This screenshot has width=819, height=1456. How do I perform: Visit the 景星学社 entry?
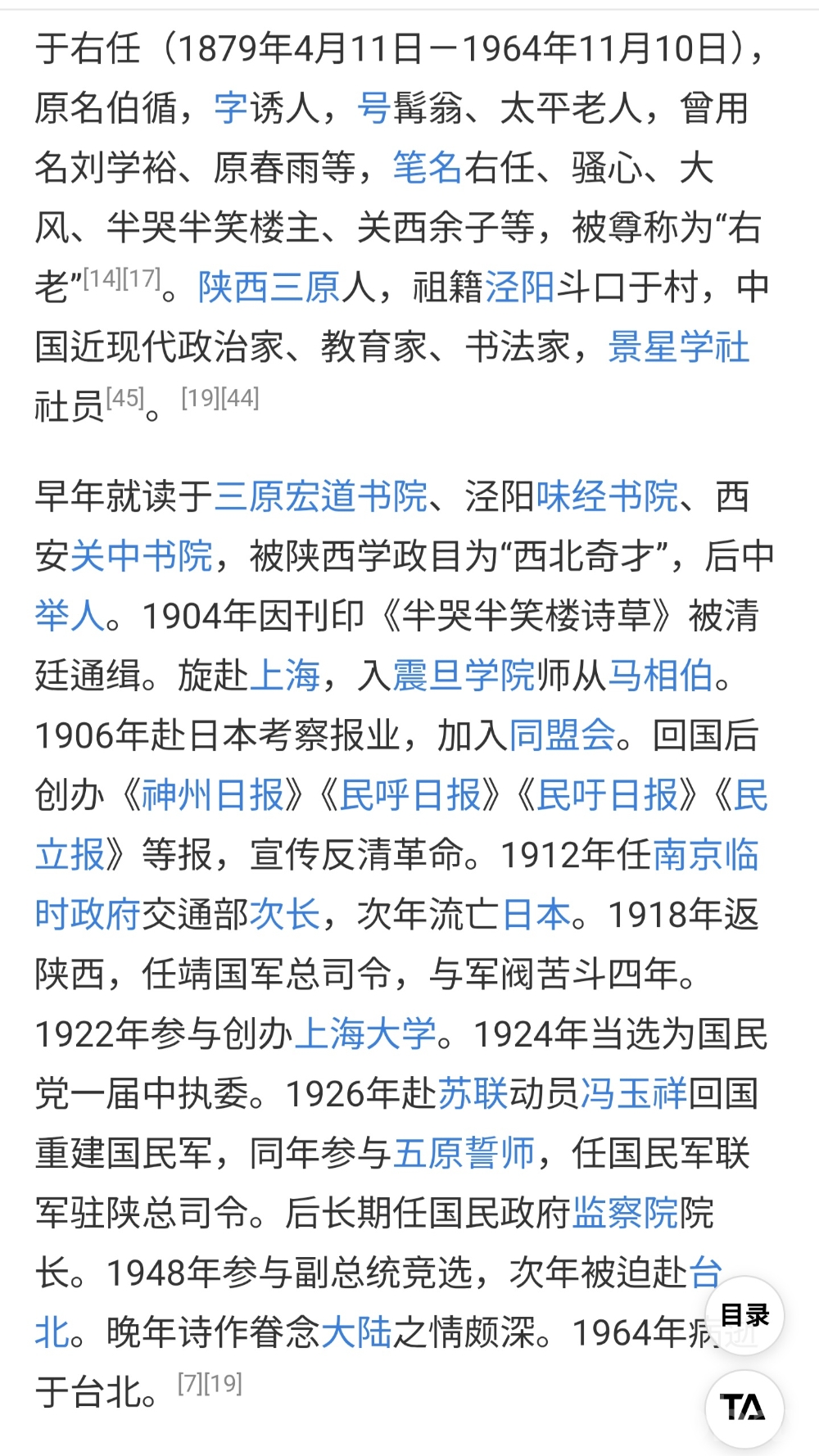click(678, 347)
